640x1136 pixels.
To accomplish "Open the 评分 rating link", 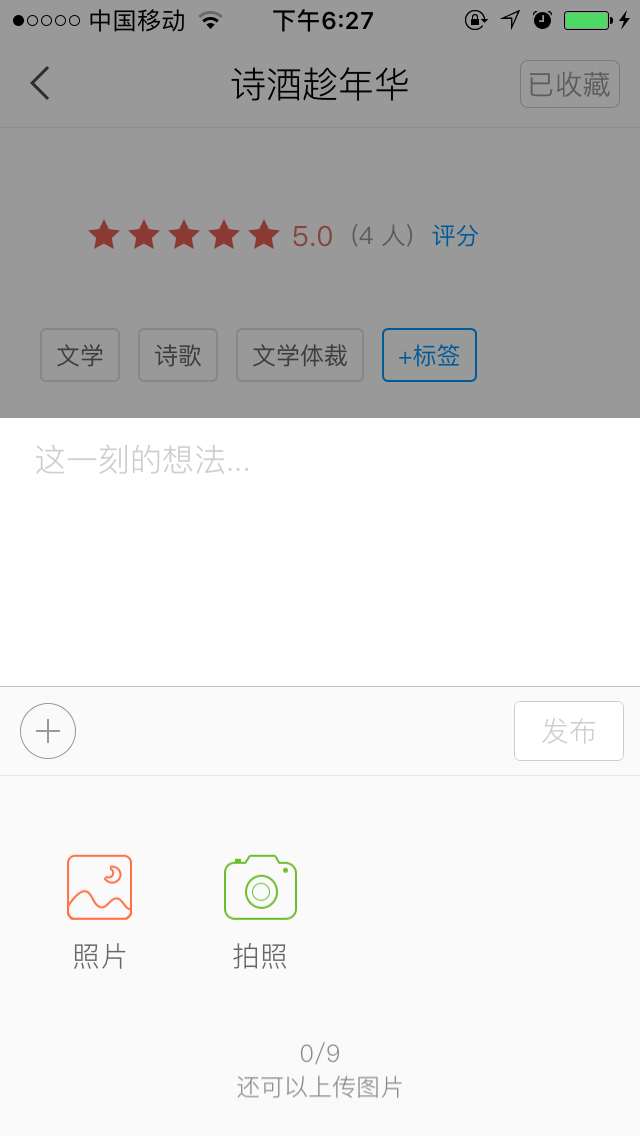I will [455, 236].
